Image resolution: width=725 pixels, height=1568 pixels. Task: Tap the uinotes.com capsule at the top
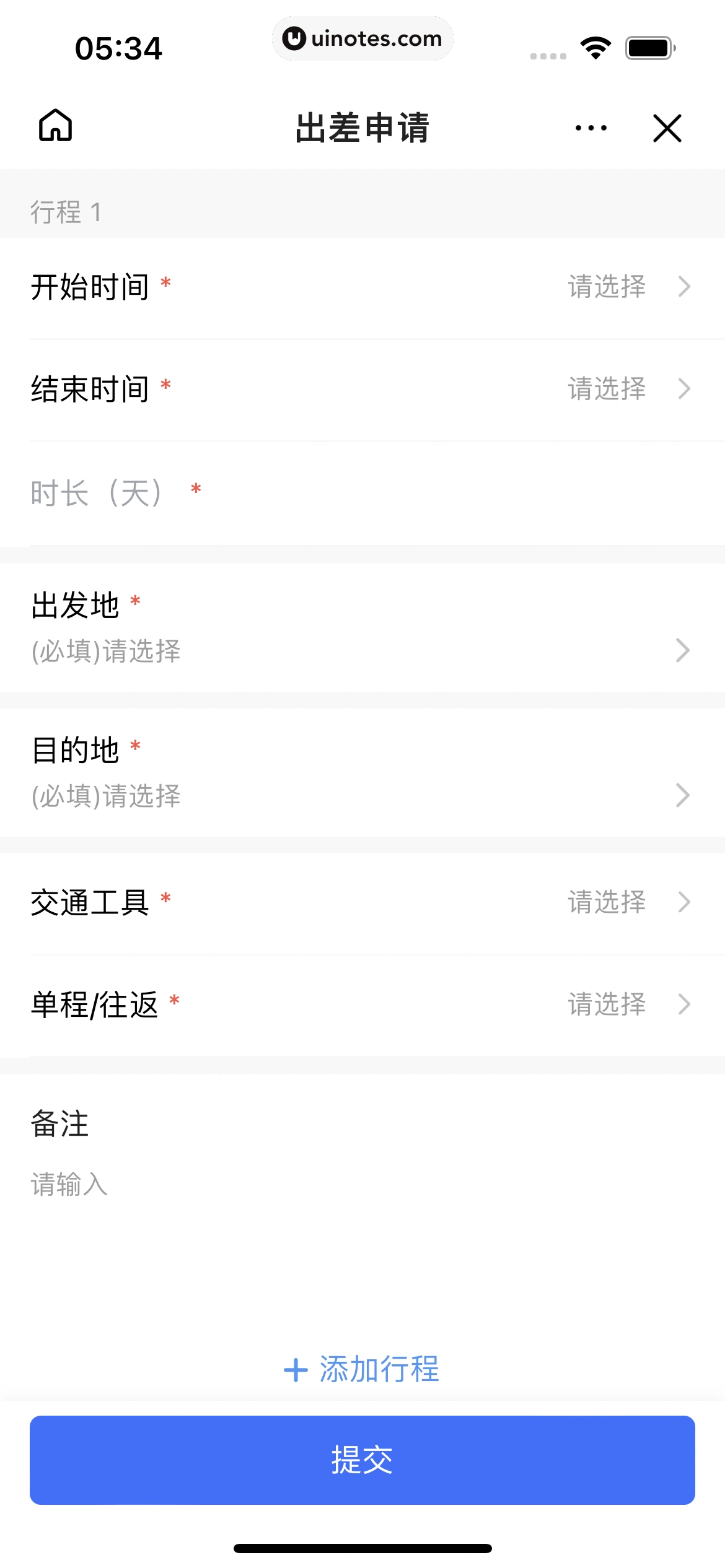[362, 38]
